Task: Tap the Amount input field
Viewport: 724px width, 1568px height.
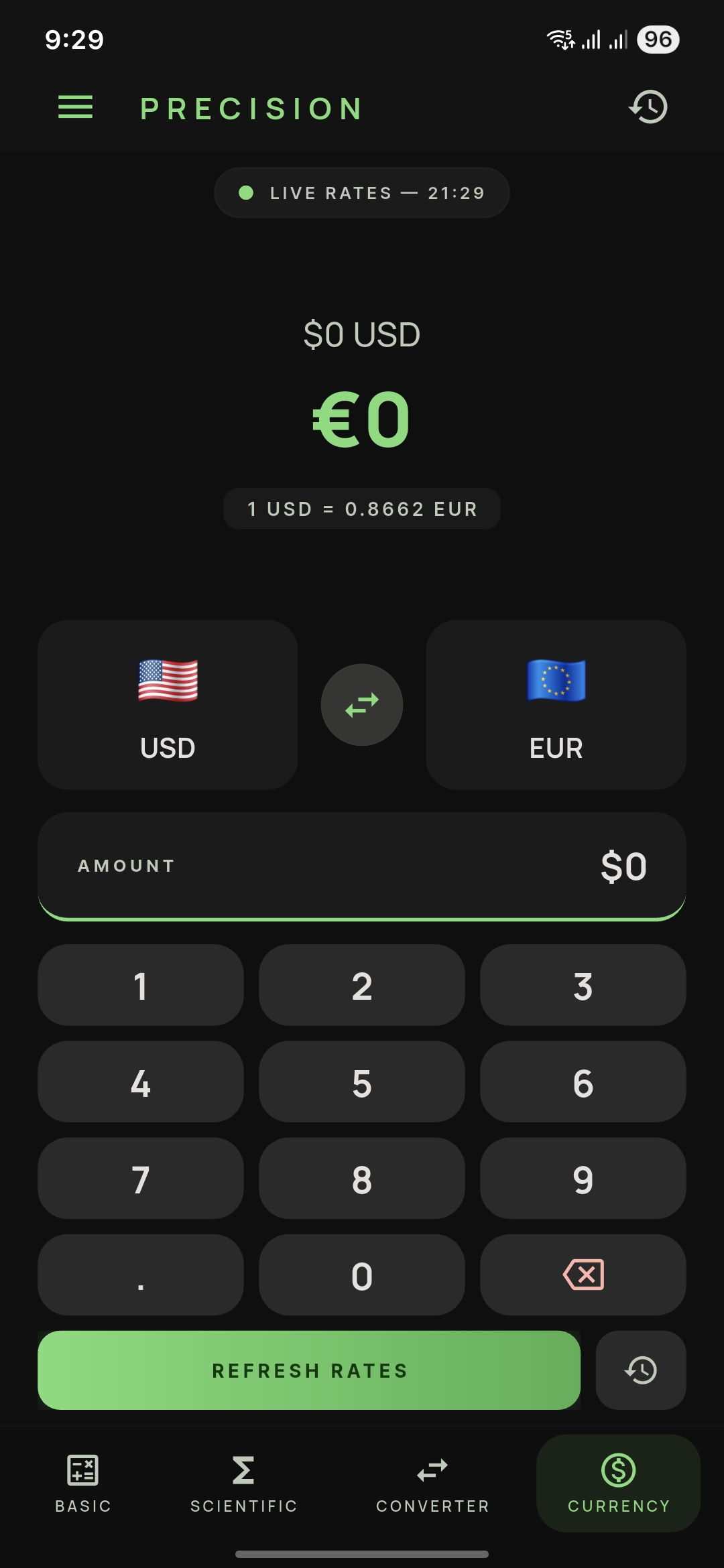Action: point(361,865)
